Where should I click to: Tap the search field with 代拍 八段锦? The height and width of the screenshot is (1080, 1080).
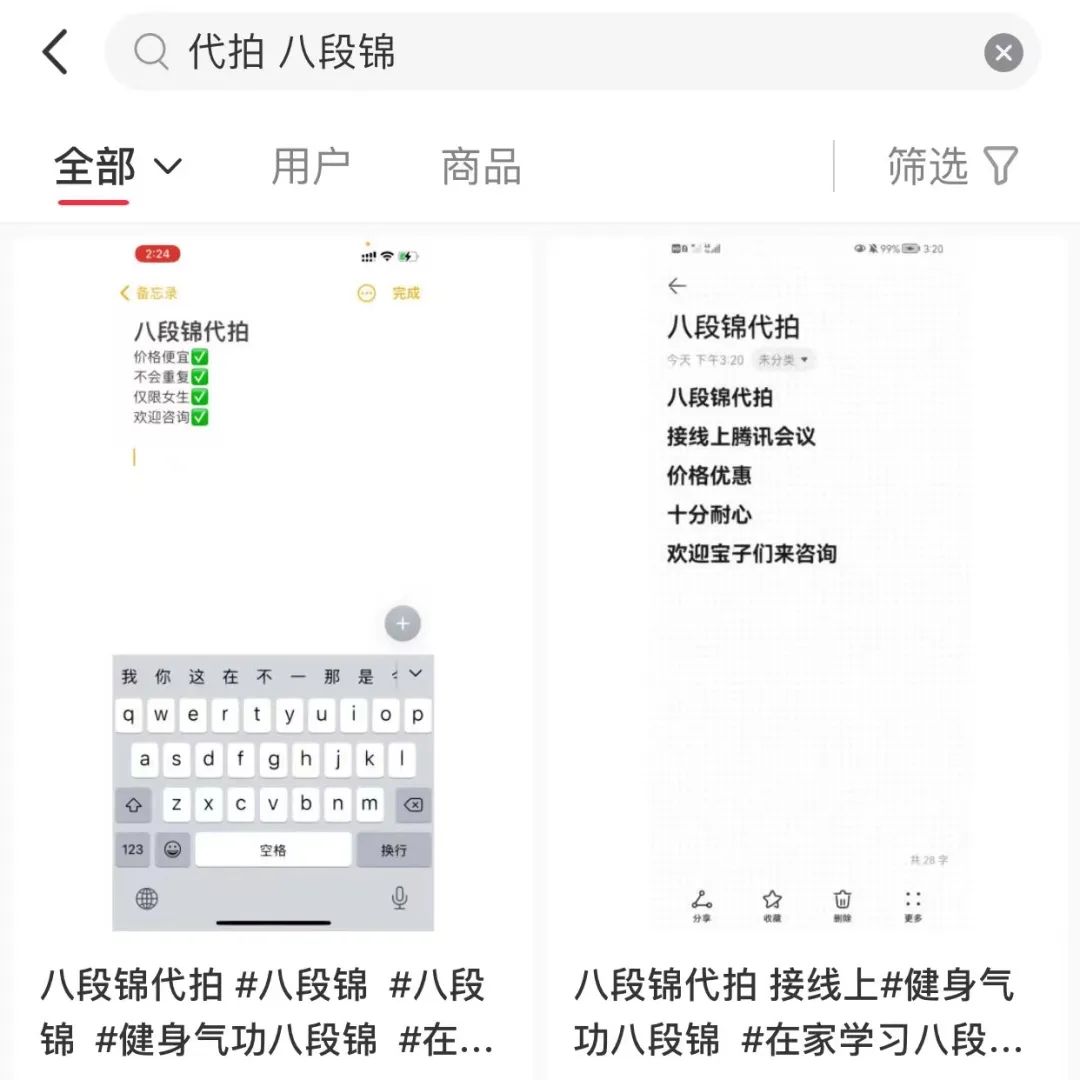560,52
